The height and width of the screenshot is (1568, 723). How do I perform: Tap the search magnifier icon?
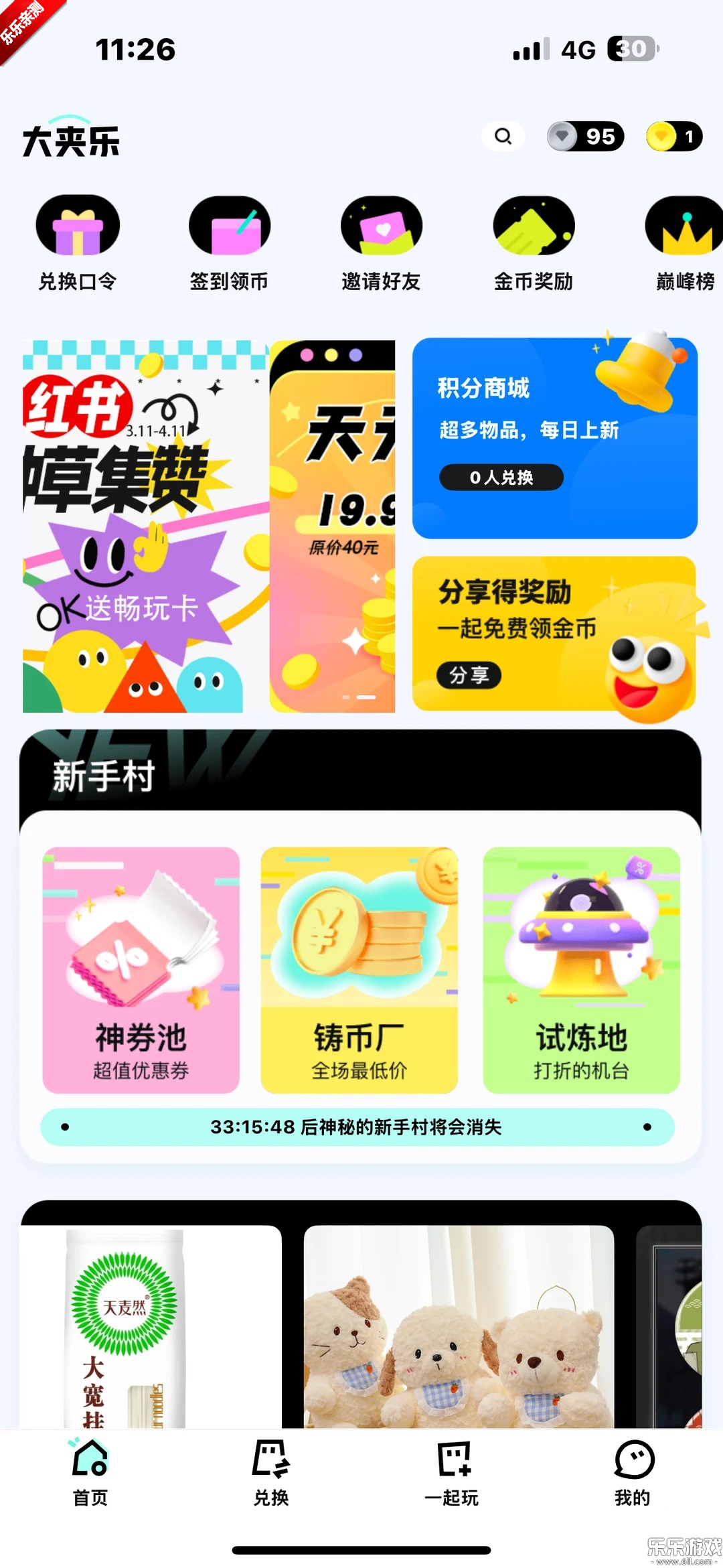(x=504, y=137)
